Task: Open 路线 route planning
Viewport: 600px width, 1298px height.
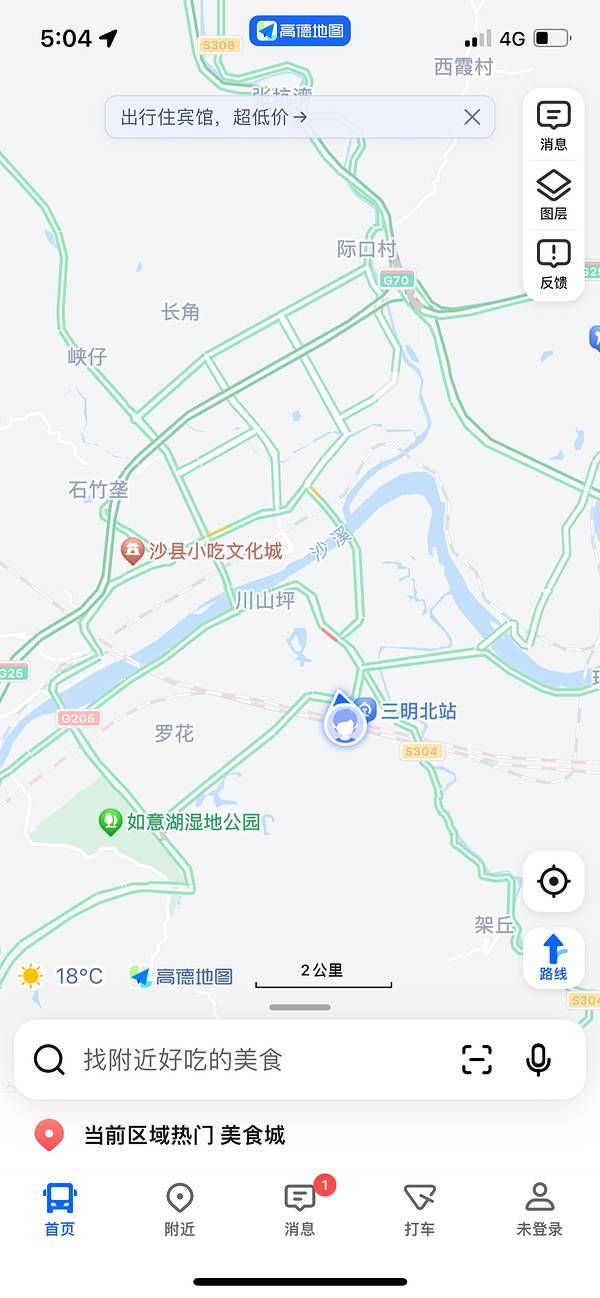Action: [x=553, y=957]
